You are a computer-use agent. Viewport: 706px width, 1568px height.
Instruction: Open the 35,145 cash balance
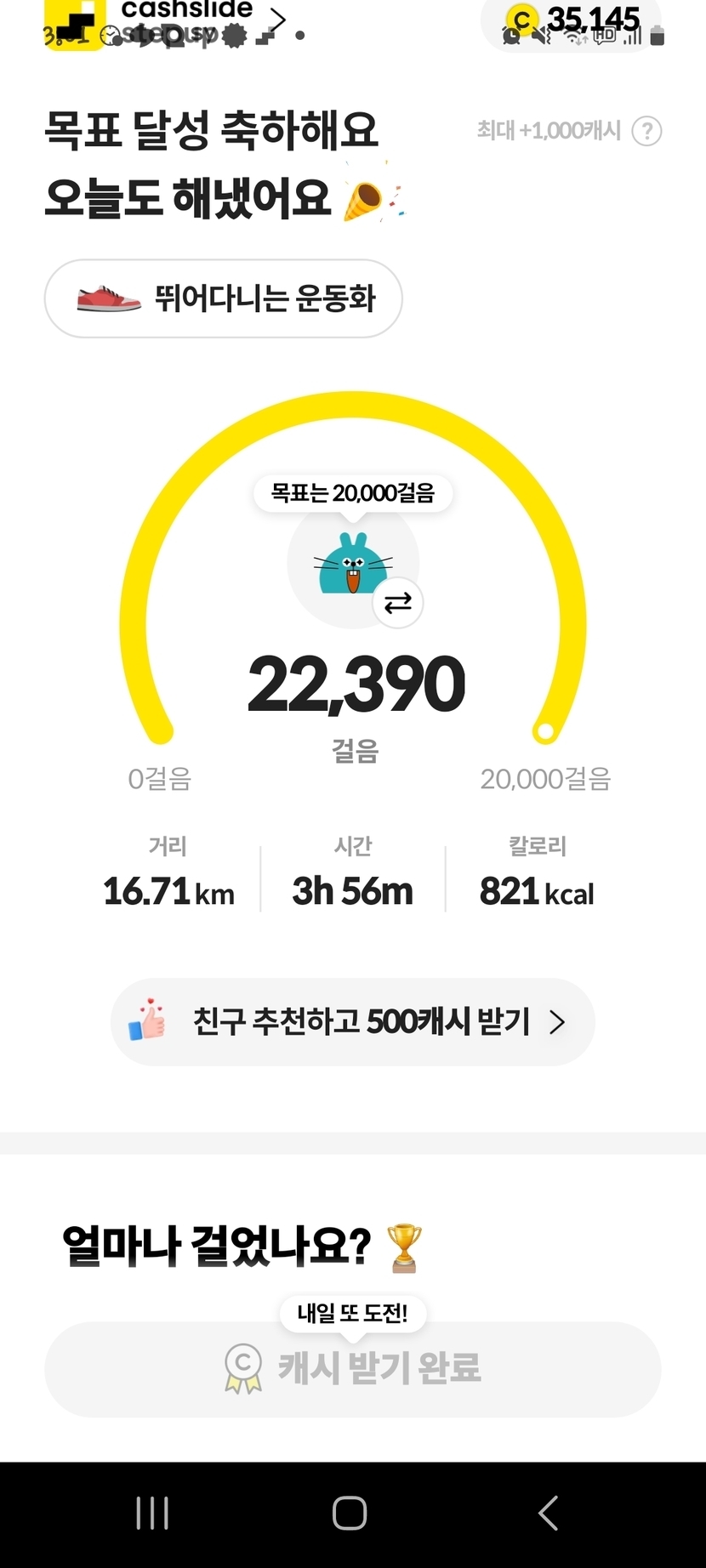[x=572, y=22]
